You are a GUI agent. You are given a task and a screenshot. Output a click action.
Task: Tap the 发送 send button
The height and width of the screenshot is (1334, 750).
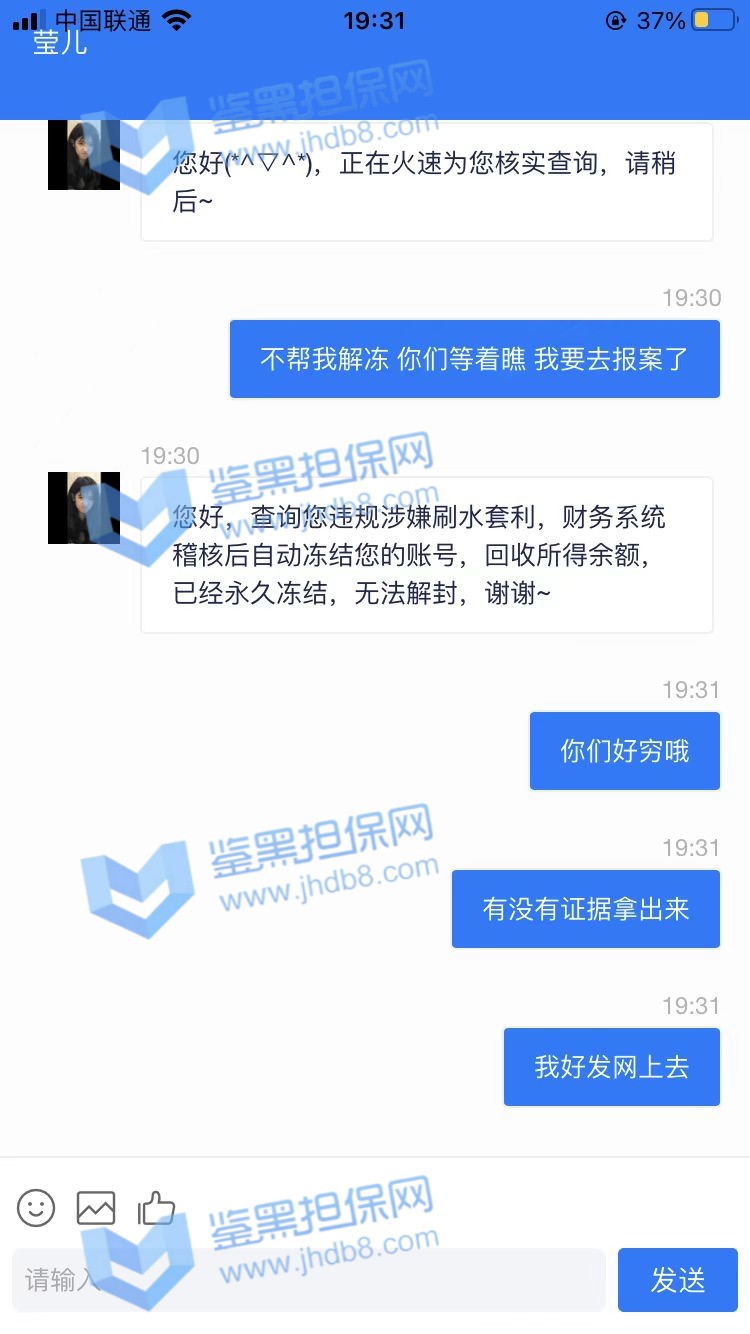coord(677,1280)
